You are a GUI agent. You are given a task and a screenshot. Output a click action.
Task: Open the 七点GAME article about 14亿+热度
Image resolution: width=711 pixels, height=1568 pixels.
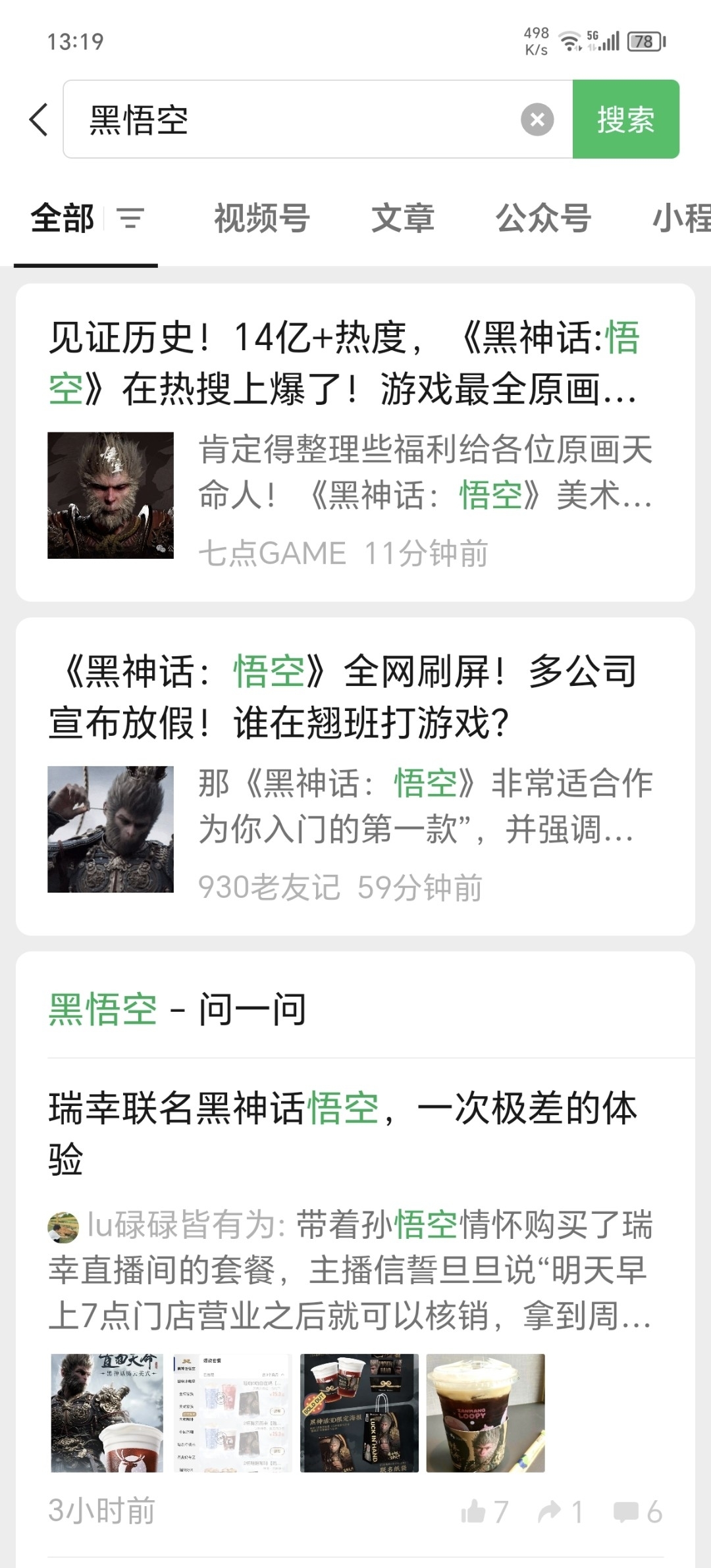click(x=342, y=363)
